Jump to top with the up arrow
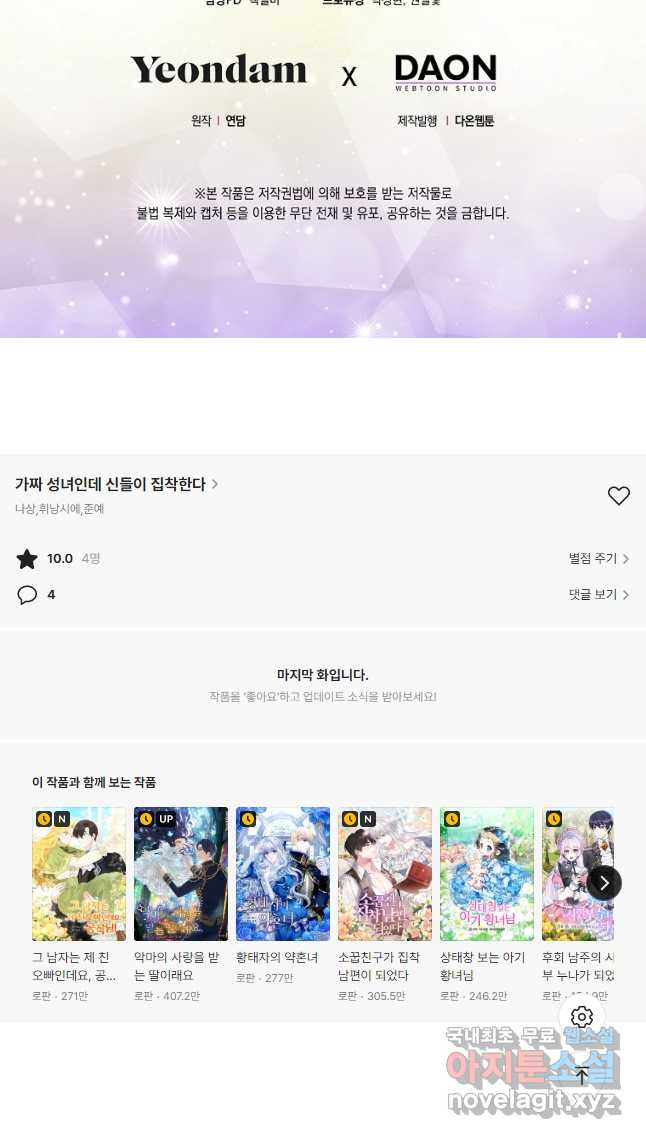 coord(582,1076)
